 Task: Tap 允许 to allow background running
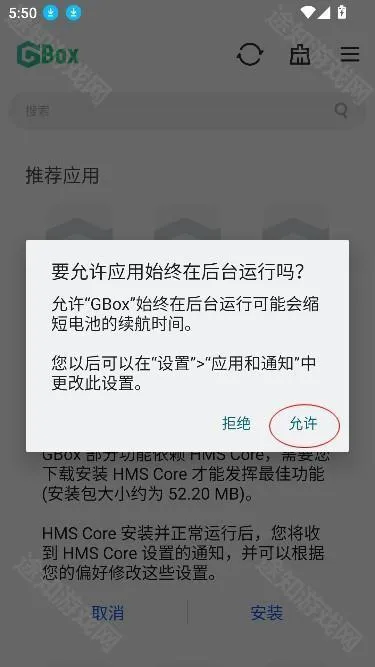click(x=303, y=424)
